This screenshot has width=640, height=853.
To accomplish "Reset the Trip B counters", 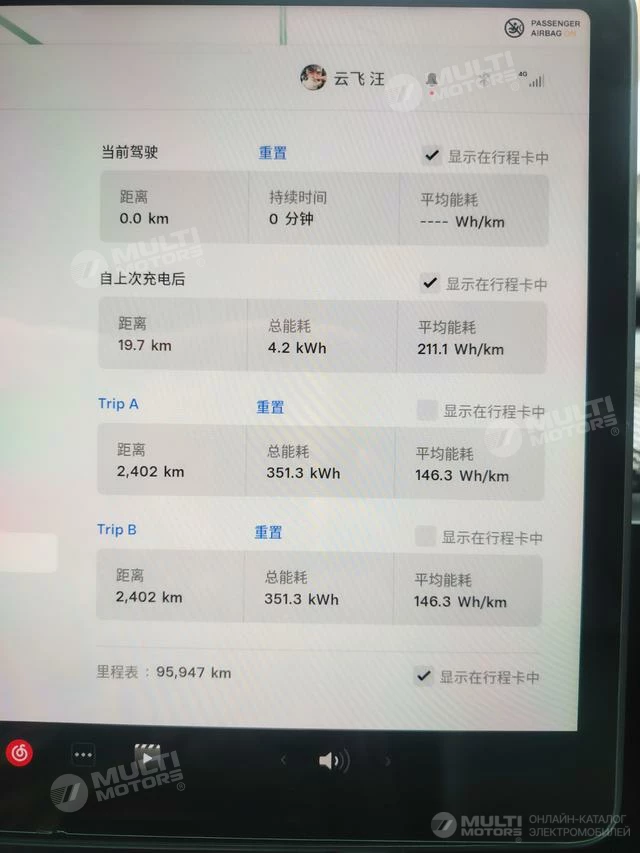I will pyautogui.click(x=268, y=533).
